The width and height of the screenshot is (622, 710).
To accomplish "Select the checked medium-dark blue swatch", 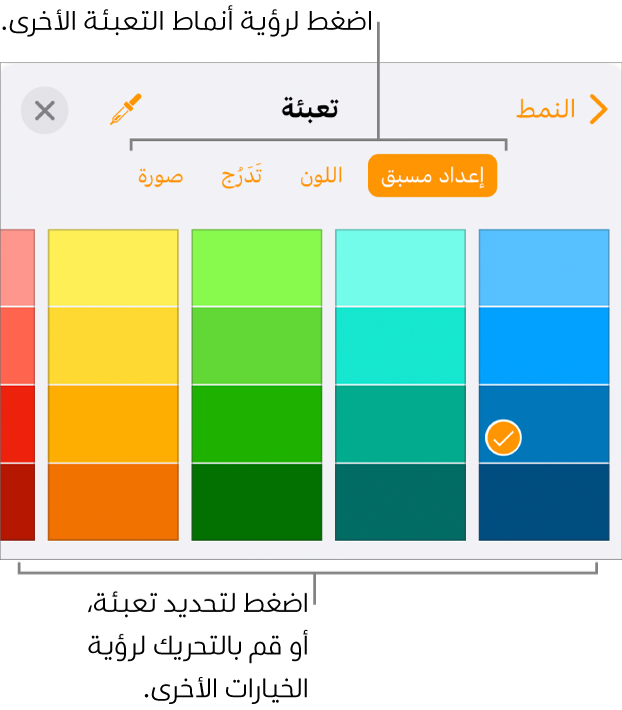I will [x=544, y=423].
